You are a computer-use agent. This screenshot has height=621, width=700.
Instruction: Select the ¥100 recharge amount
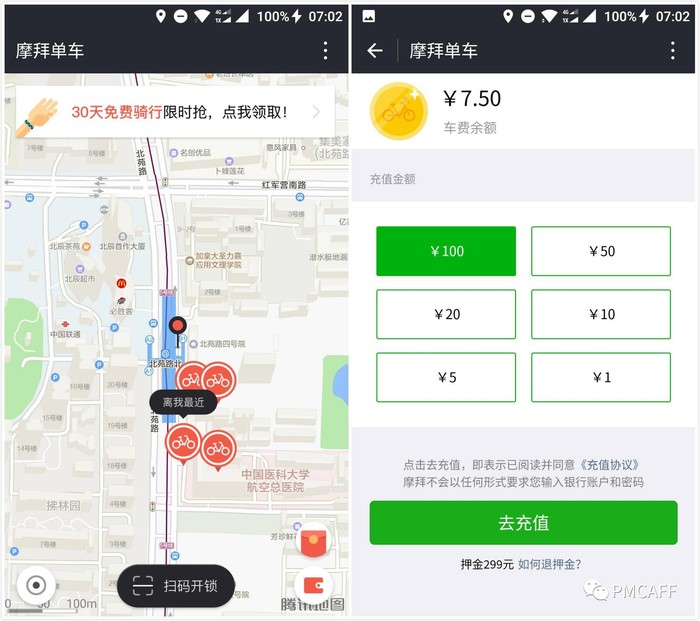tap(446, 251)
